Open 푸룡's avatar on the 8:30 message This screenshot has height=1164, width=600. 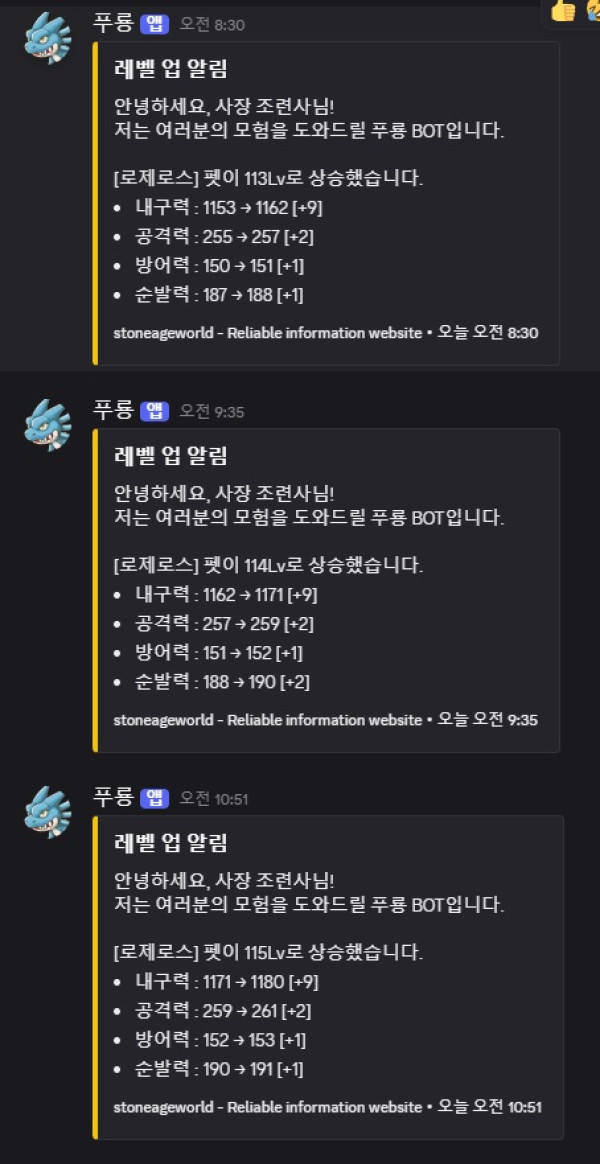coord(47,40)
